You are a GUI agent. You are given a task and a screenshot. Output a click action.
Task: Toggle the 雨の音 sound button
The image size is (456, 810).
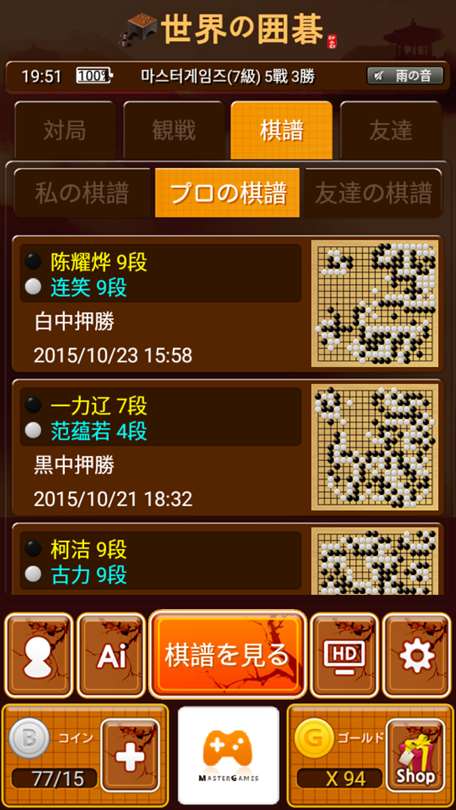coord(405,76)
